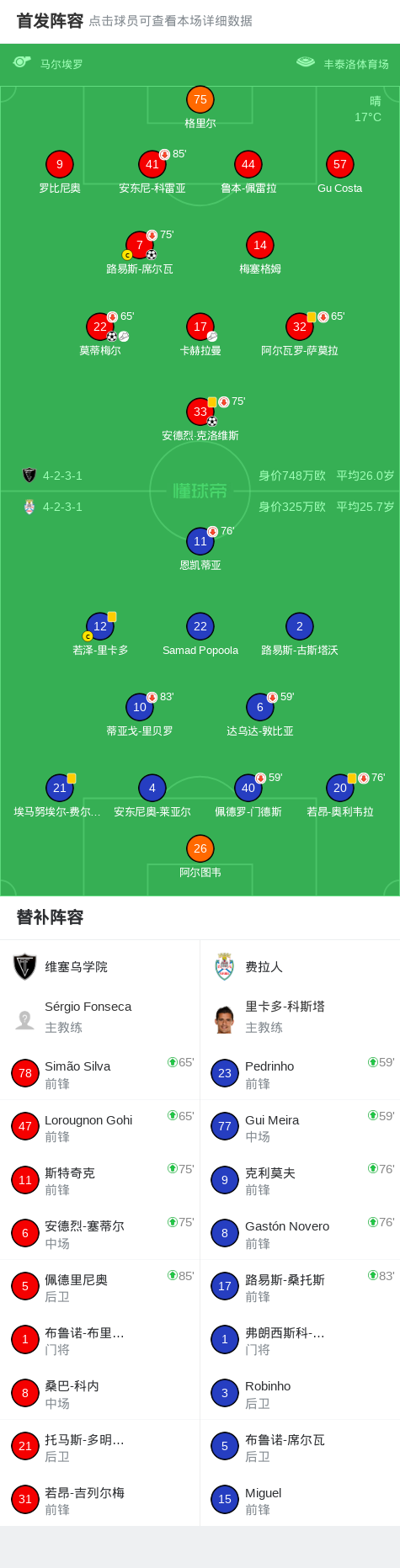Open substitute Pedrinho number 23
The height and width of the screenshot is (1568, 400).
(x=300, y=1074)
